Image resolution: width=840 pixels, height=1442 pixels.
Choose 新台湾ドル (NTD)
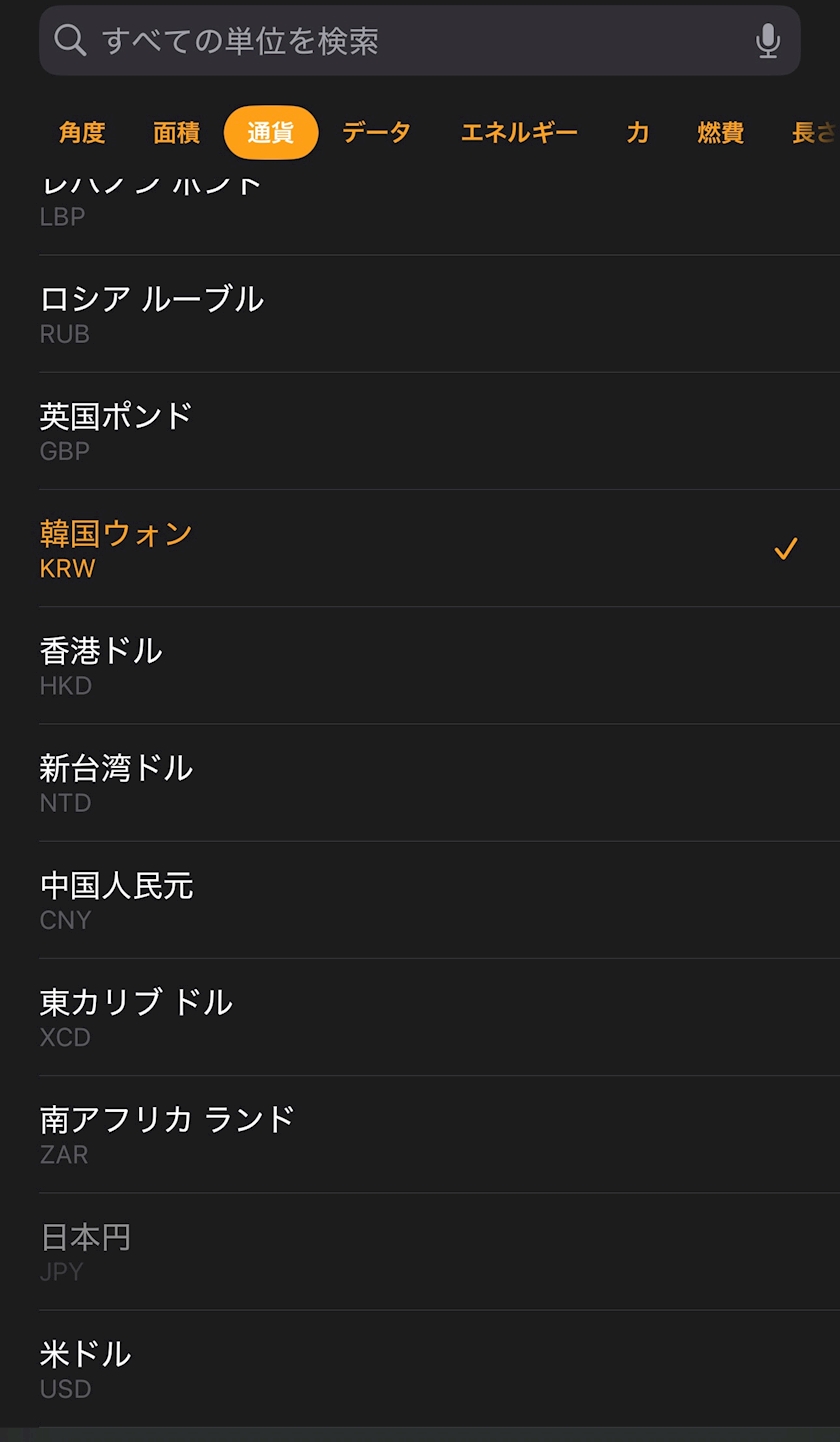(x=420, y=782)
